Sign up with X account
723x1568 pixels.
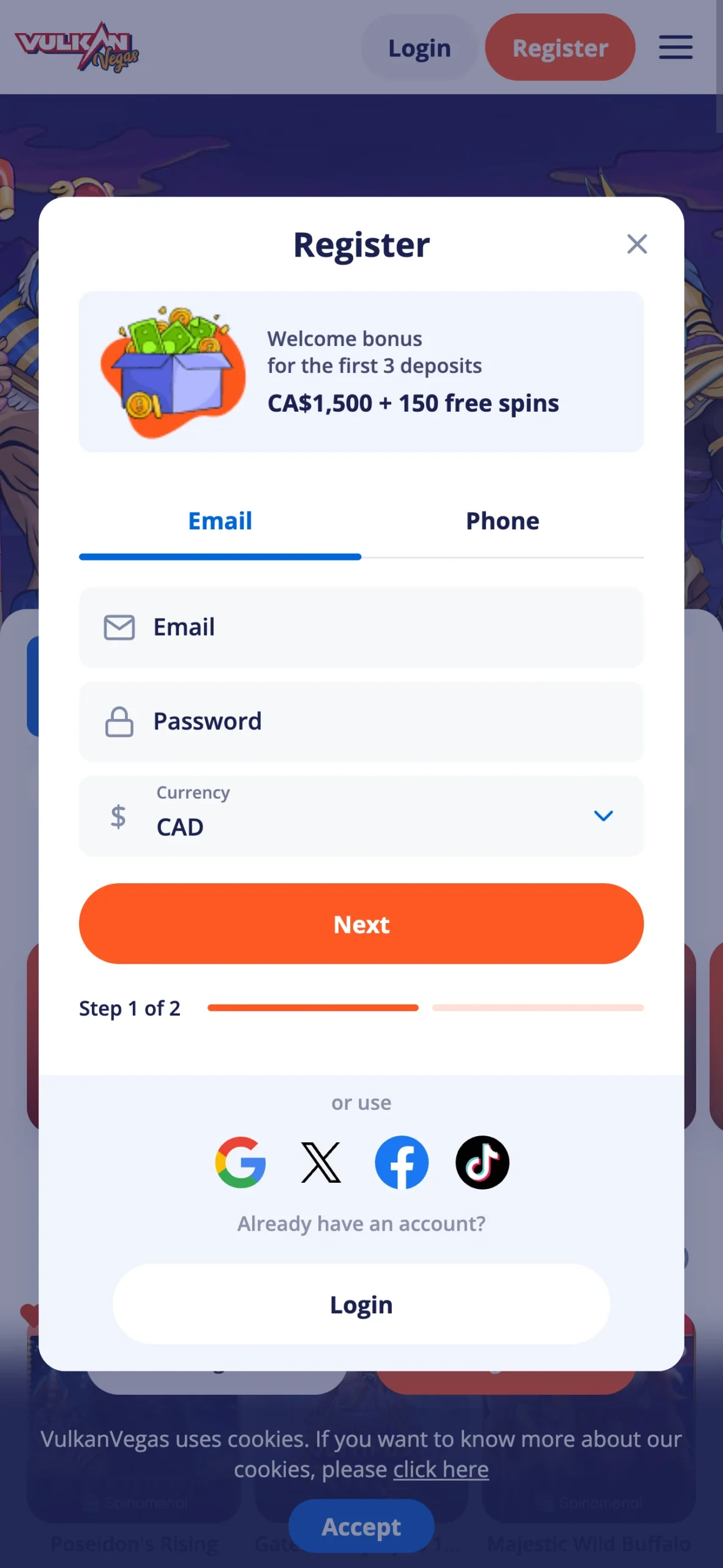pos(321,1162)
